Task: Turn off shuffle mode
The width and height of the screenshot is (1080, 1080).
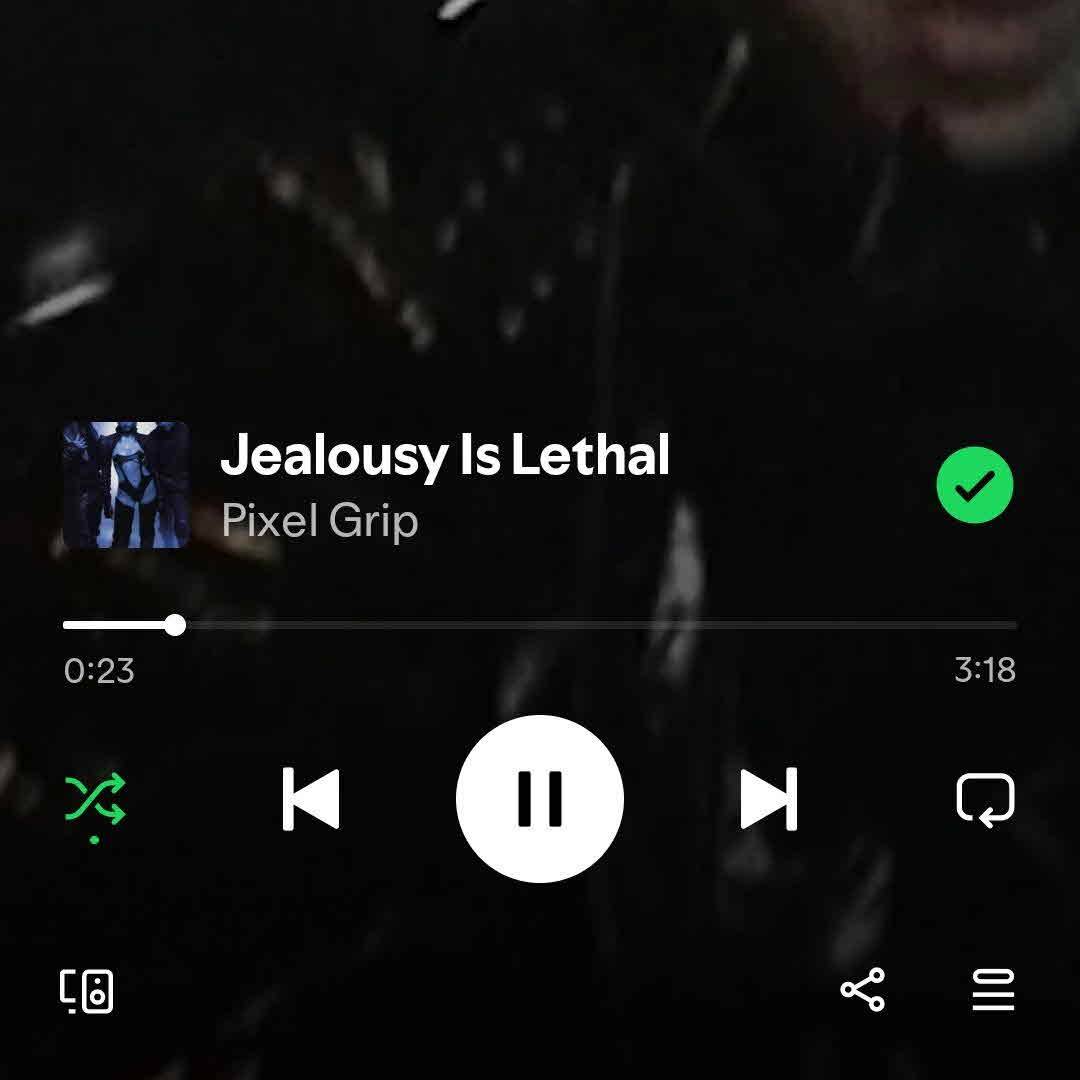Action: [x=95, y=799]
